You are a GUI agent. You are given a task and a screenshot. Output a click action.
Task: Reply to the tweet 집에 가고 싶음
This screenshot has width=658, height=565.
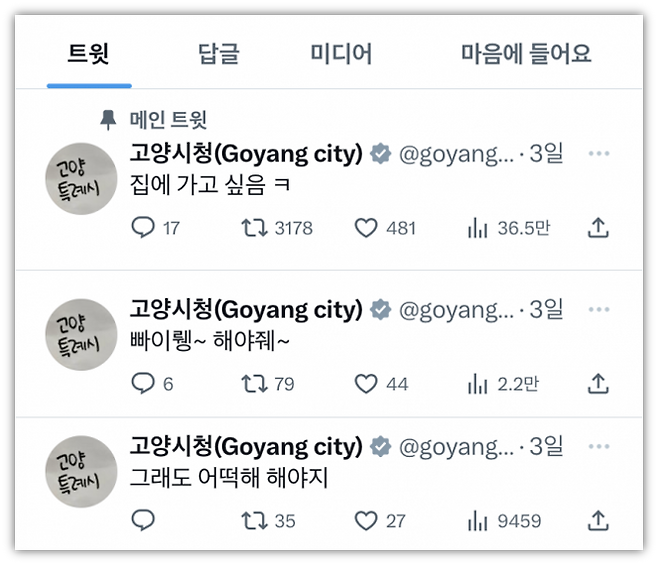[x=144, y=228]
